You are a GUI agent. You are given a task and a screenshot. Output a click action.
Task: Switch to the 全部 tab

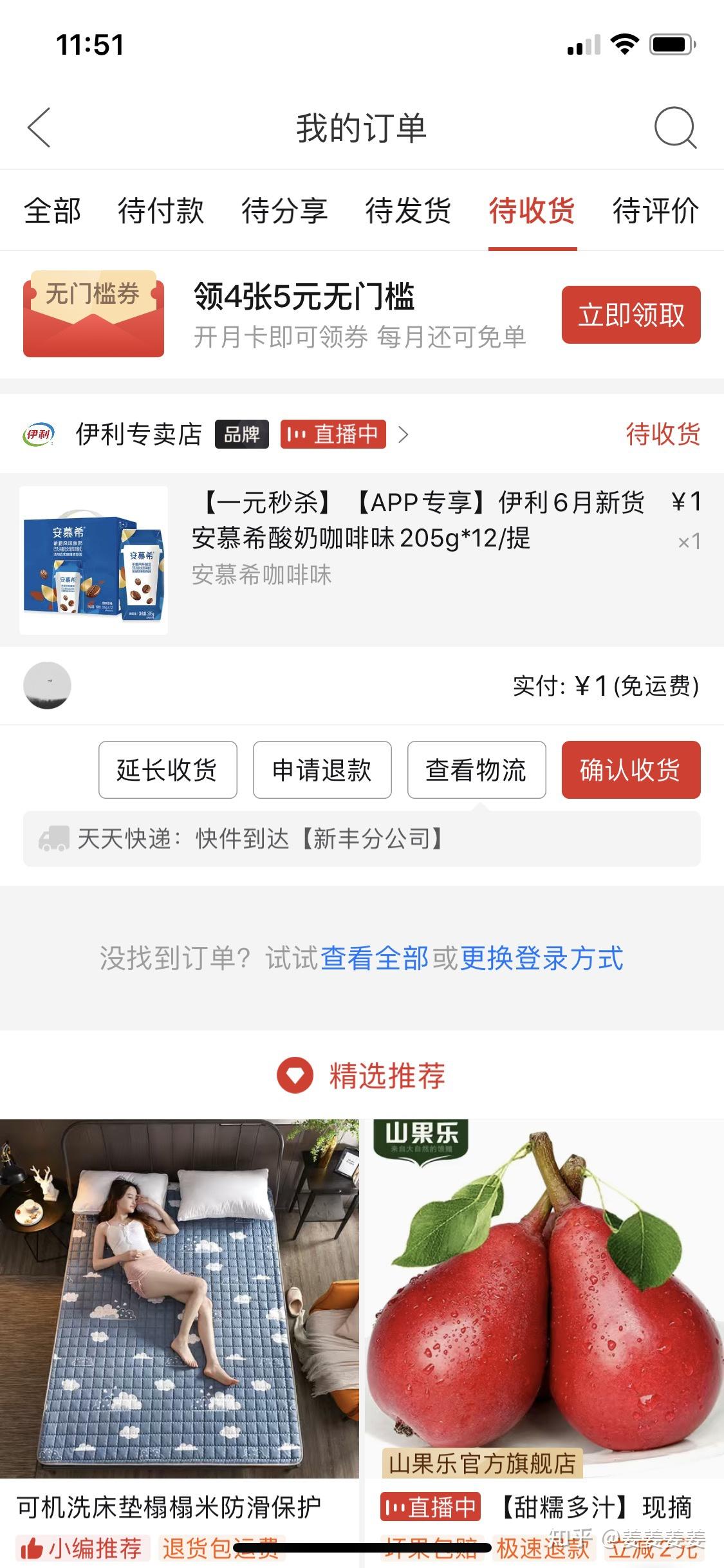click(x=52, y=211)
